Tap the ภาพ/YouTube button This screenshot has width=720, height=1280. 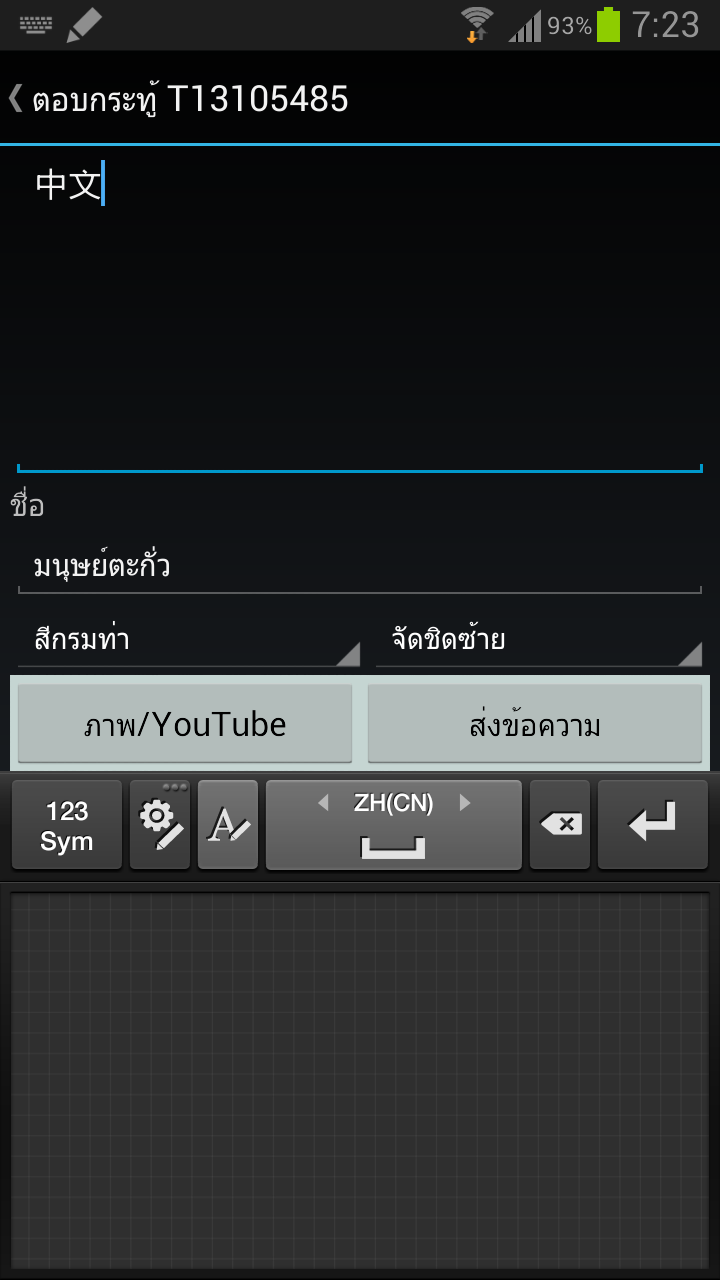(185, 725)
